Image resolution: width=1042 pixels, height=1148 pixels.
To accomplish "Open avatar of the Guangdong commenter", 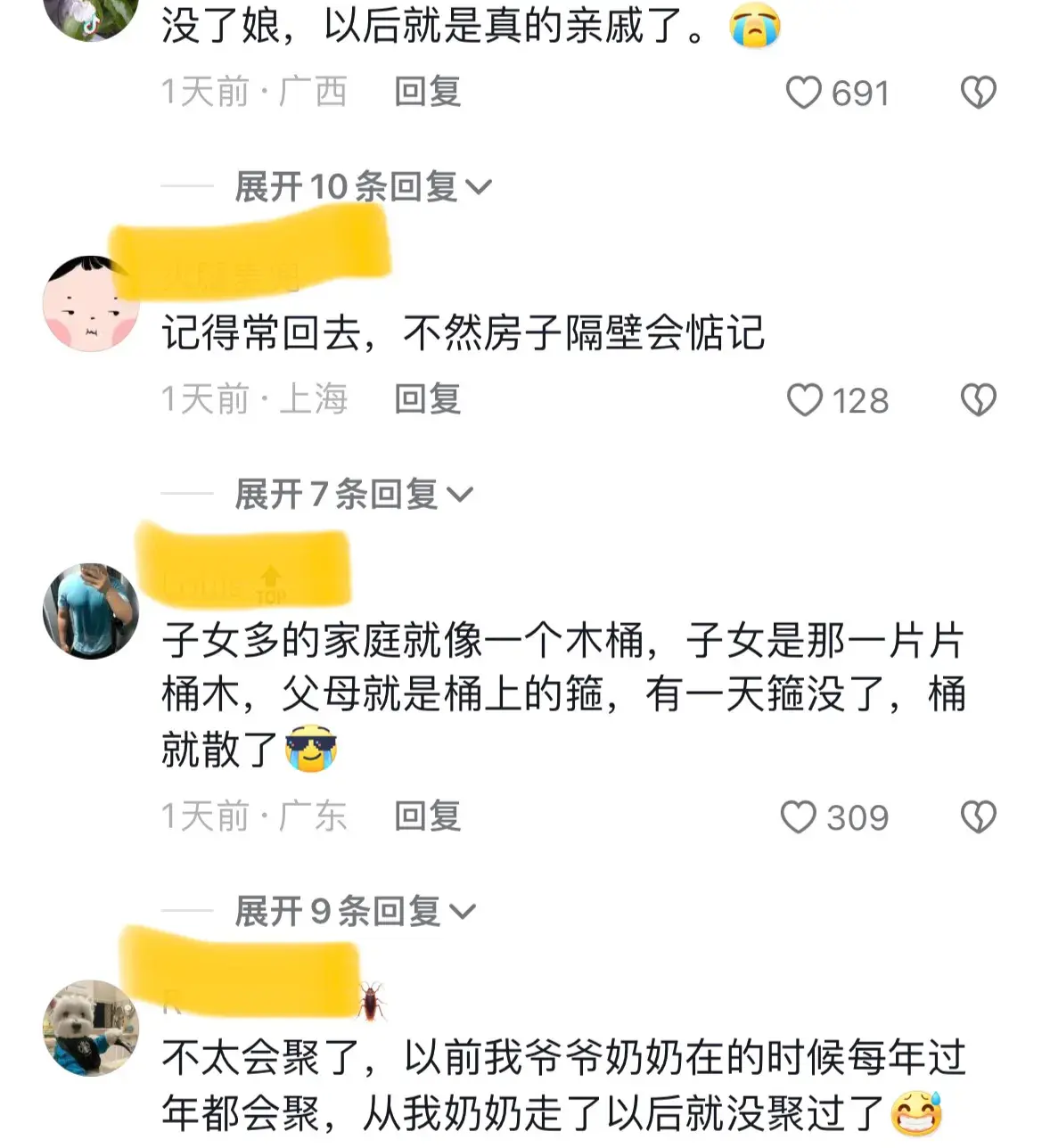I will 91,611.
